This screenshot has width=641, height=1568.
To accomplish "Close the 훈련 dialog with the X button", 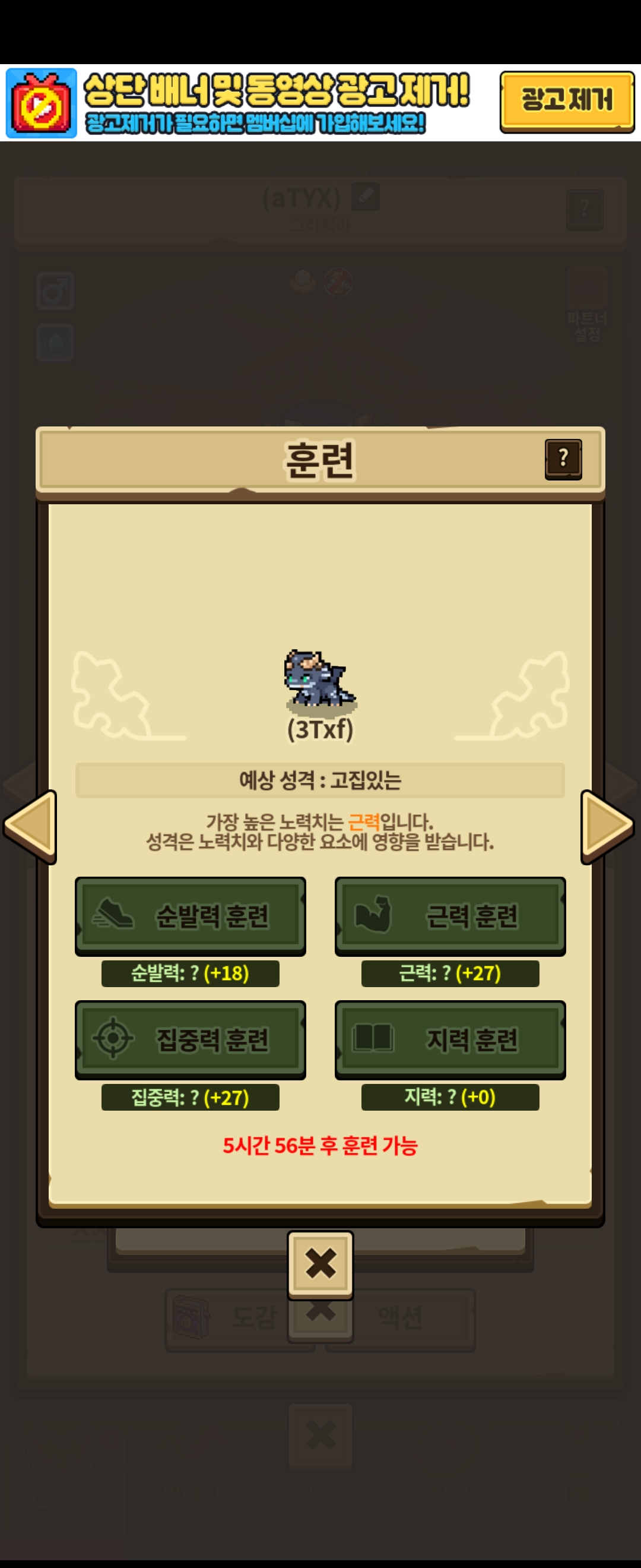I will [x=320, y=1264].
